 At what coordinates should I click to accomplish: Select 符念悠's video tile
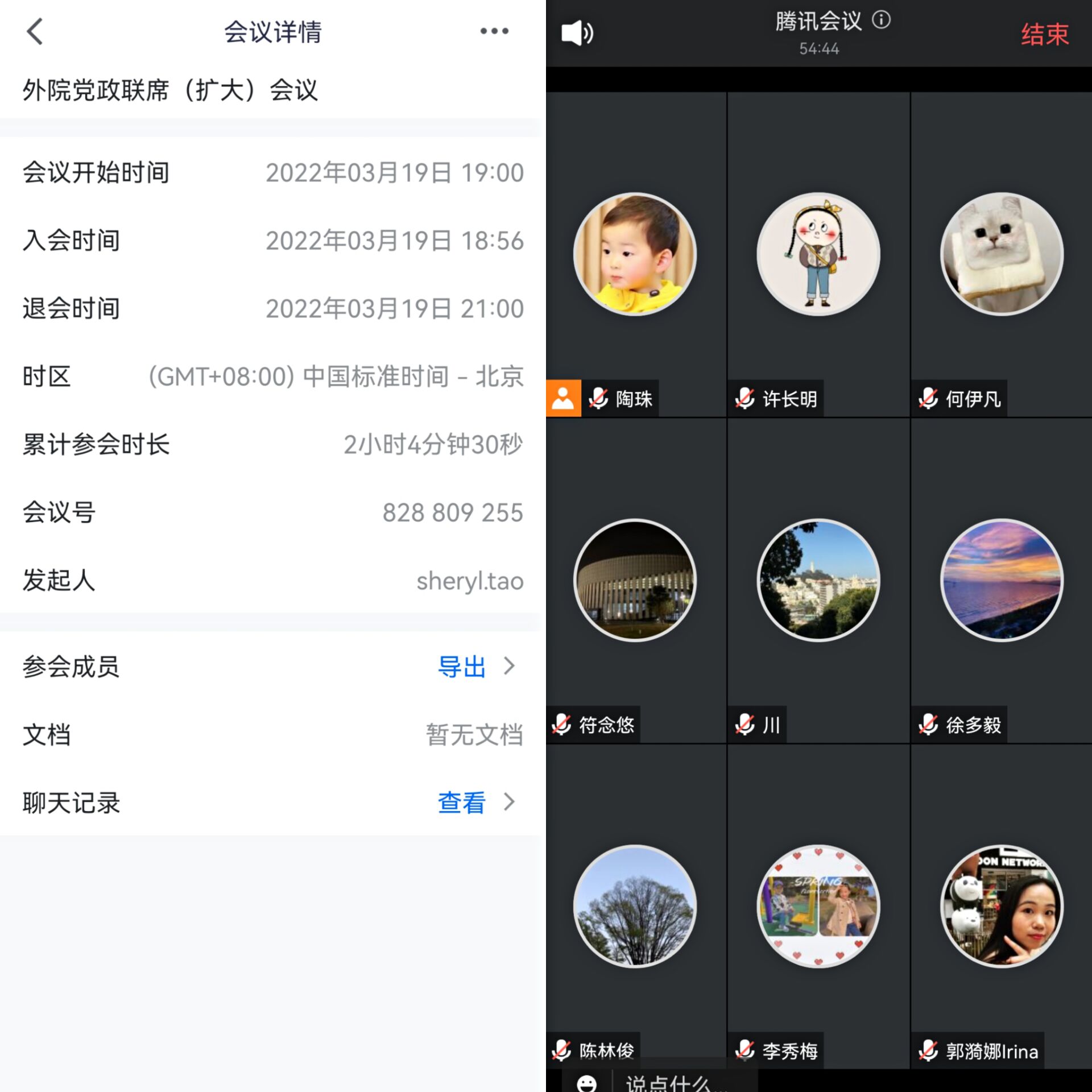click(x=635, y=580)
